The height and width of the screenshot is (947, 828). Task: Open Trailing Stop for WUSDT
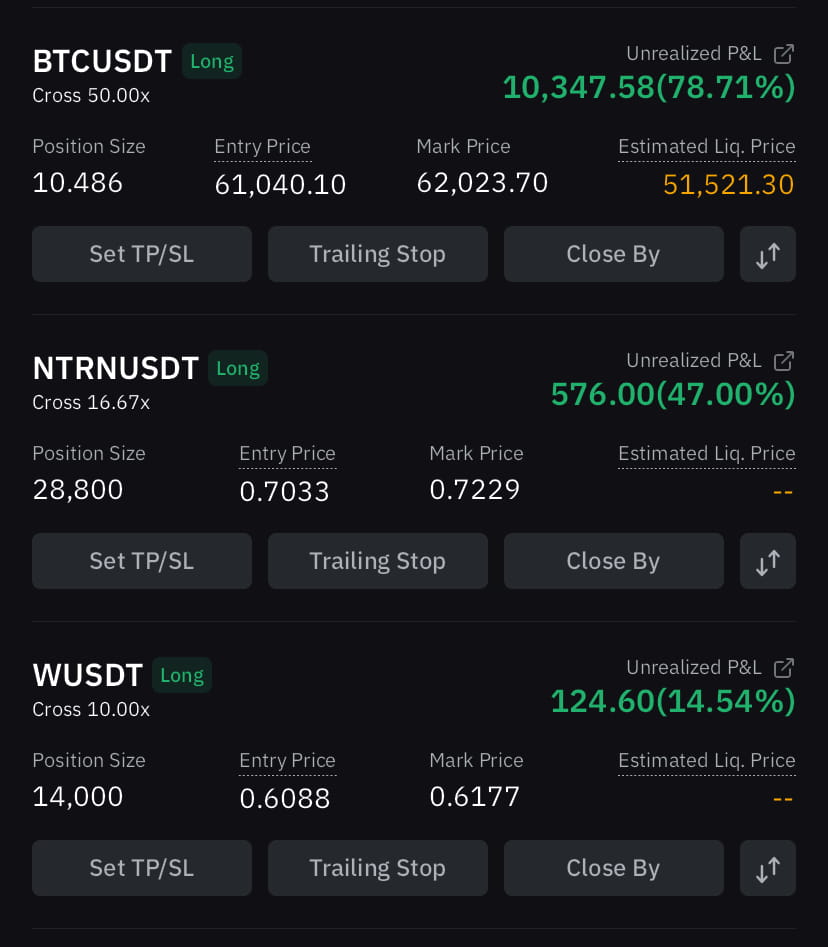pos(377,868)
